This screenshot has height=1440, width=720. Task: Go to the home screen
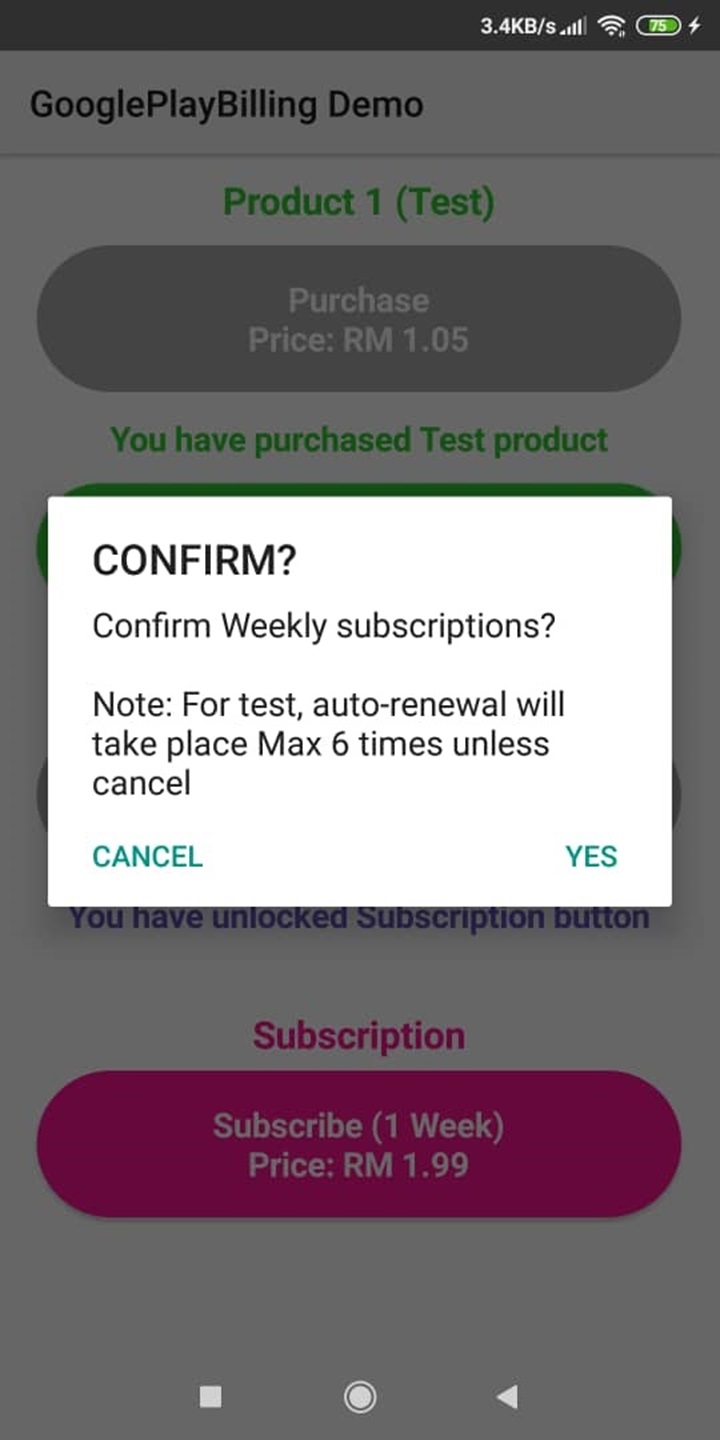click(x=360, y=1397)
